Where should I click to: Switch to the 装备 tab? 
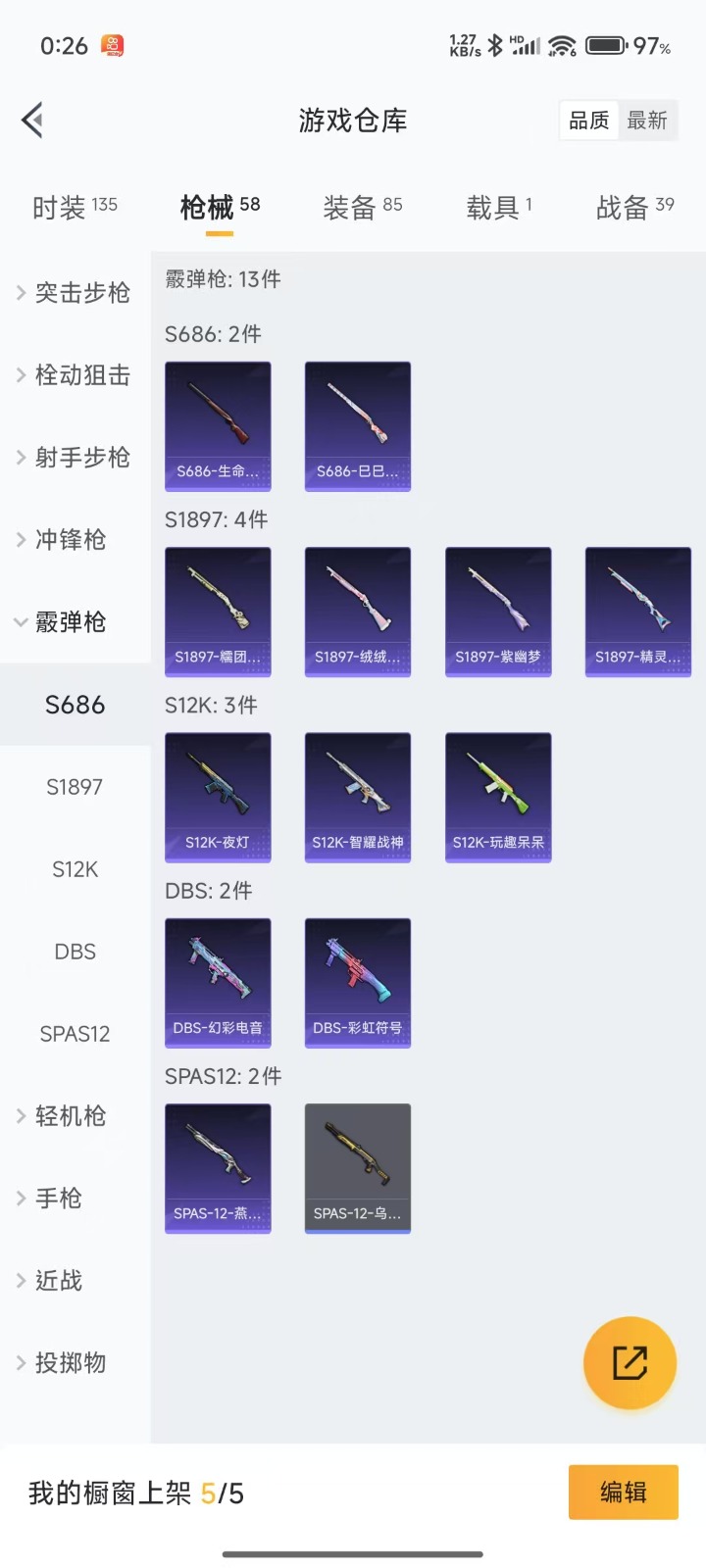coord(362,207)
